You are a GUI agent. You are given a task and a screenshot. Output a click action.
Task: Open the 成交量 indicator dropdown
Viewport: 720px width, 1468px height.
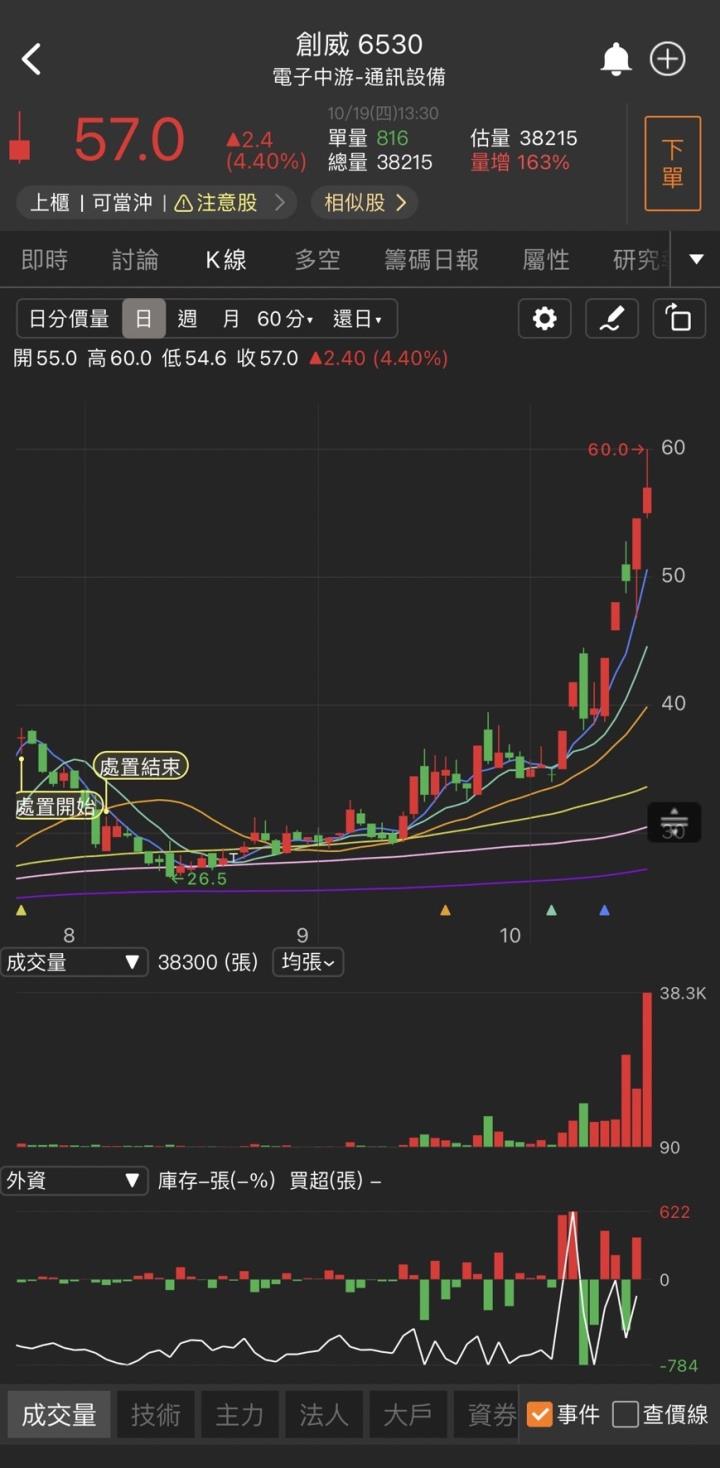[74, 962]
